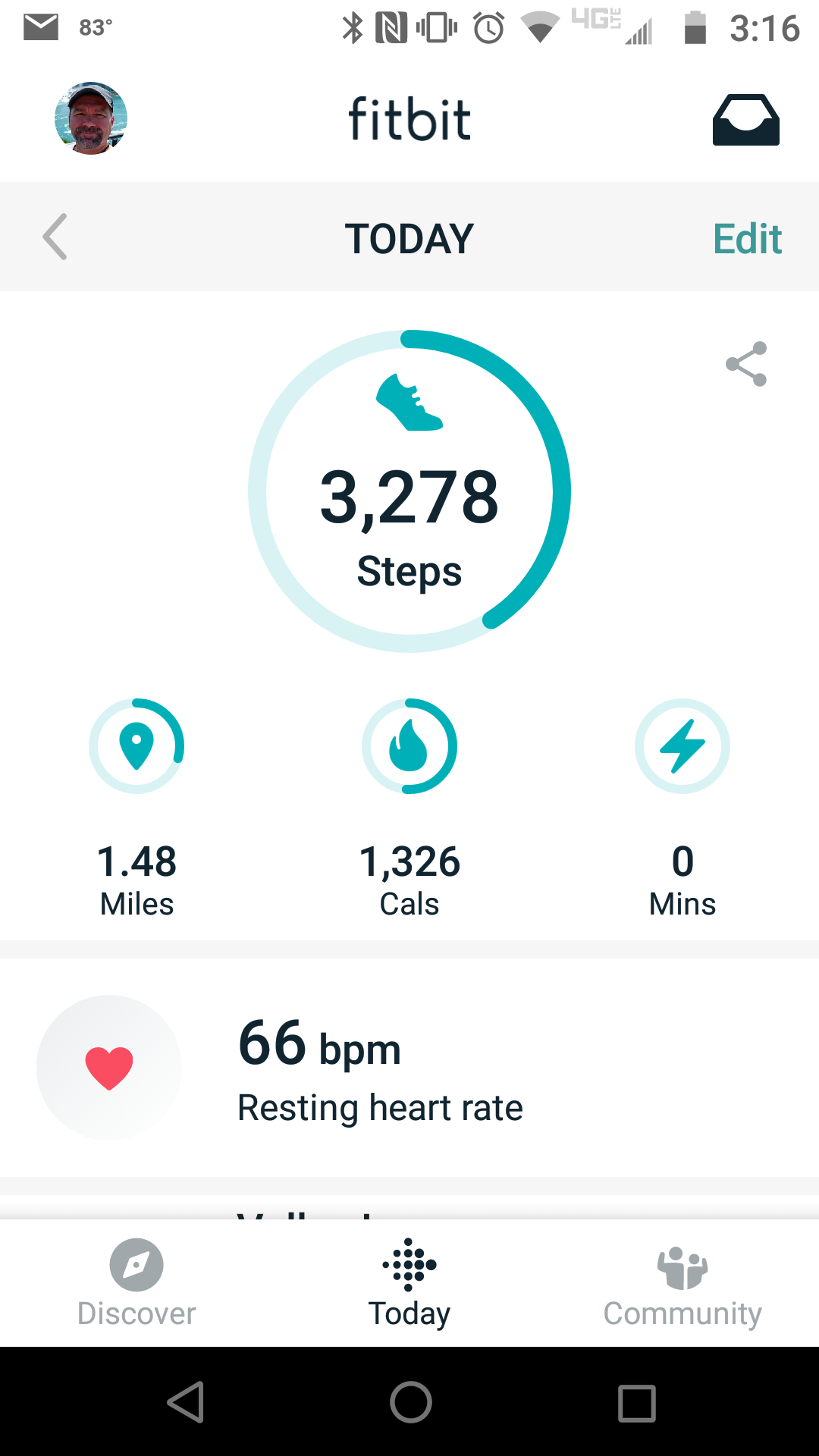Tap the system back button
The image size is (819, 1456).
coord(186,1402)
